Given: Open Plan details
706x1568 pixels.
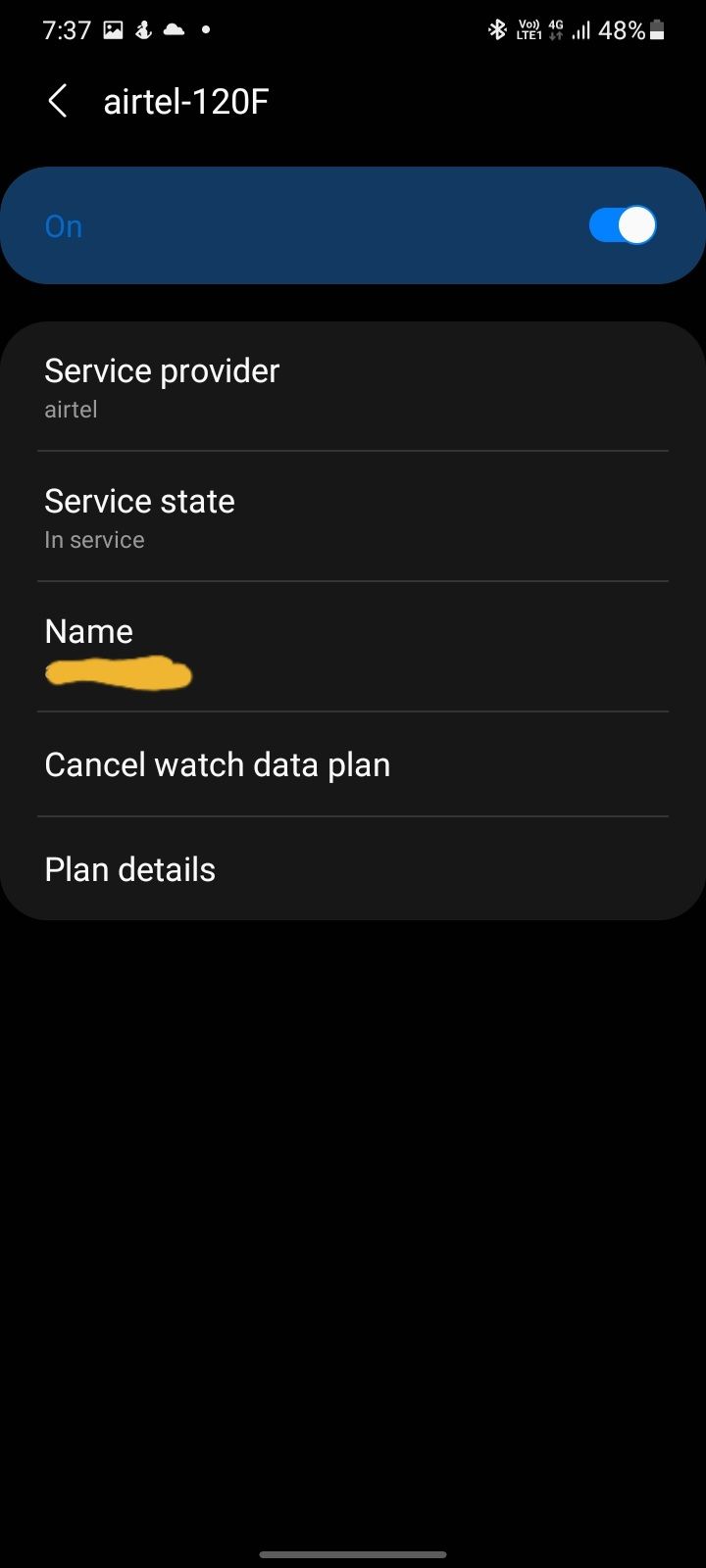Looking at the screenshot, I should (353, 869).
